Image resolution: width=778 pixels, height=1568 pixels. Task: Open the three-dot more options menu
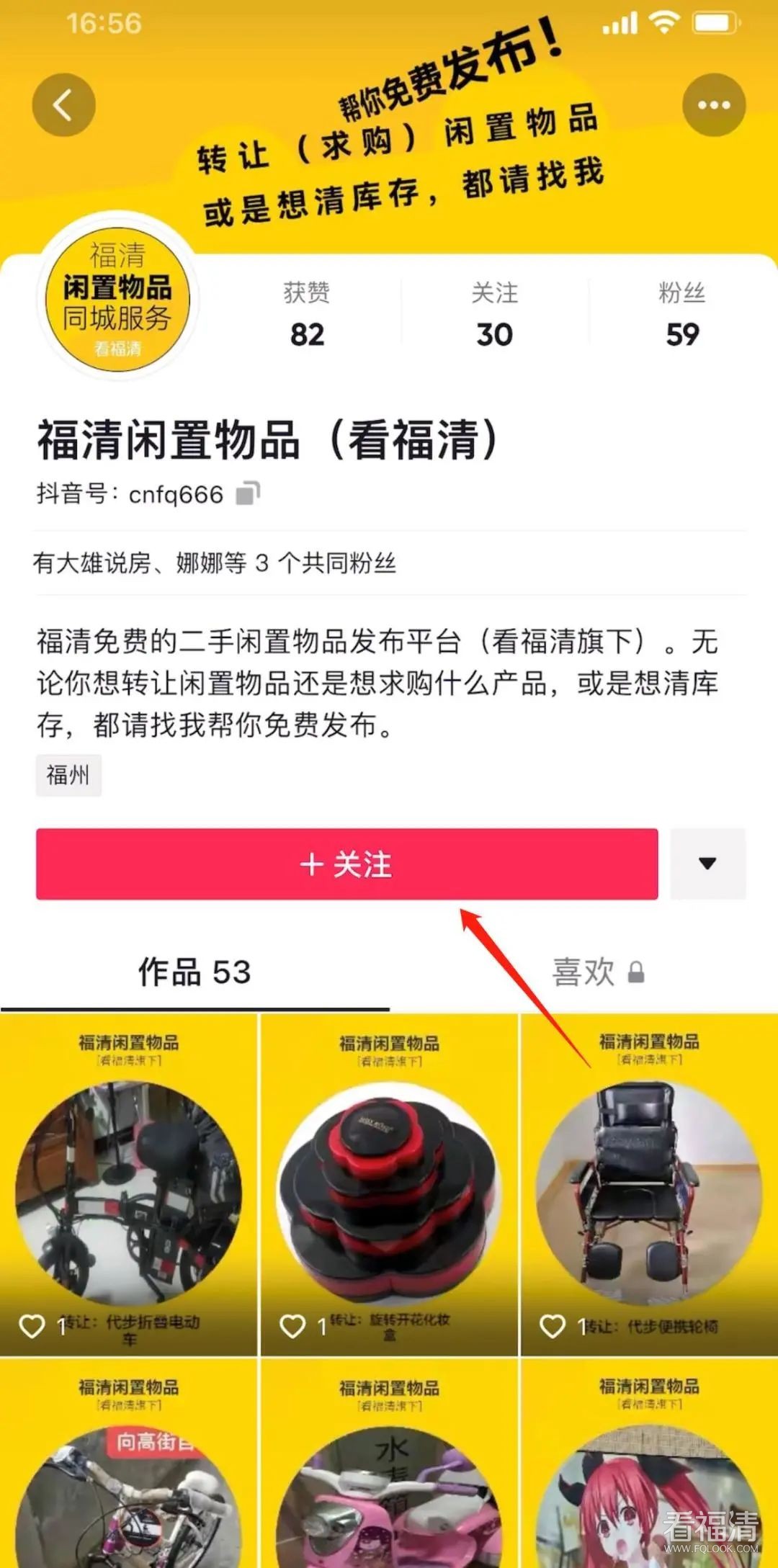pos(713,105)
